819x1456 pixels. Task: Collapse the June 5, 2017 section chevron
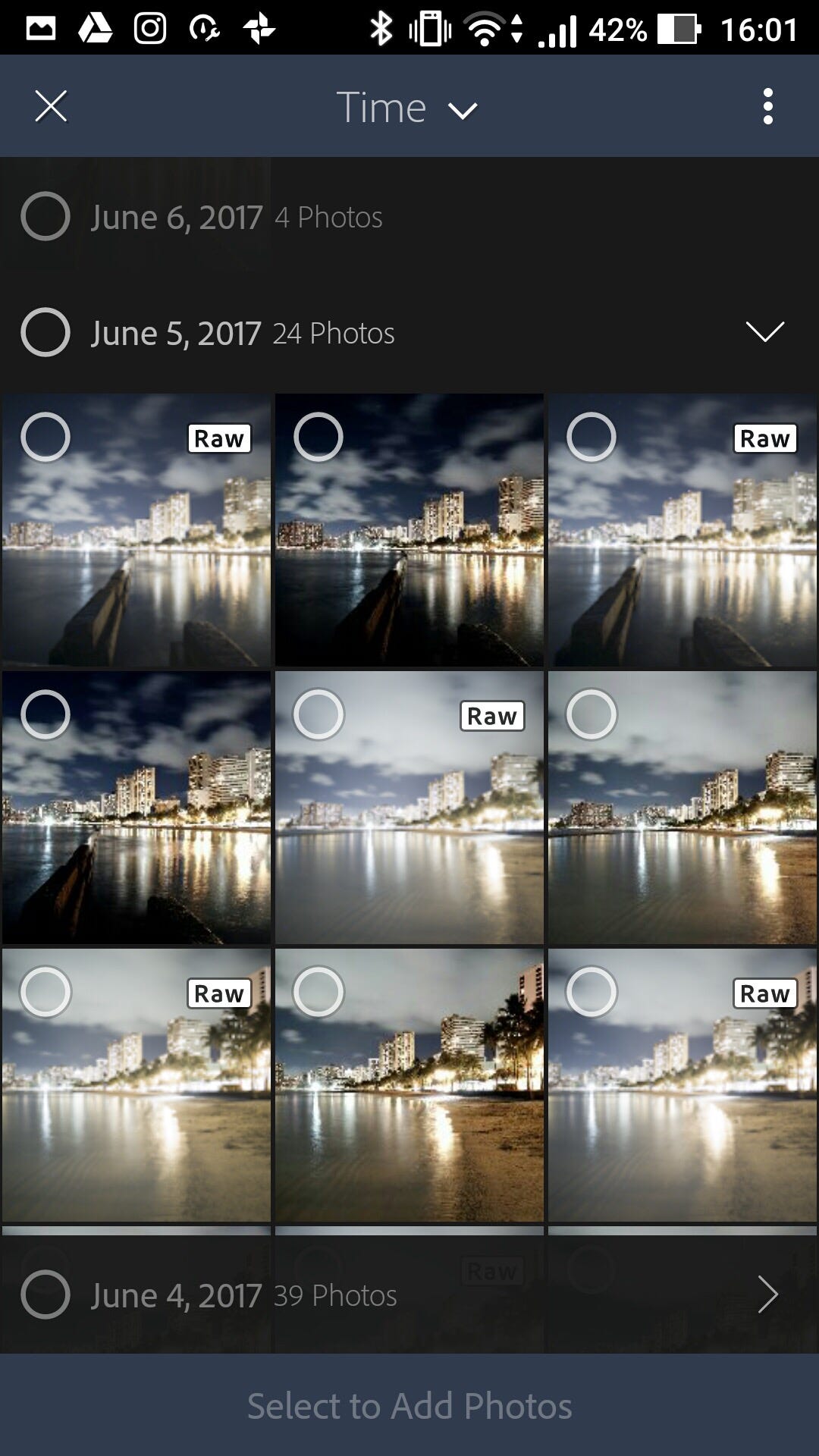[x=764, y=332]
